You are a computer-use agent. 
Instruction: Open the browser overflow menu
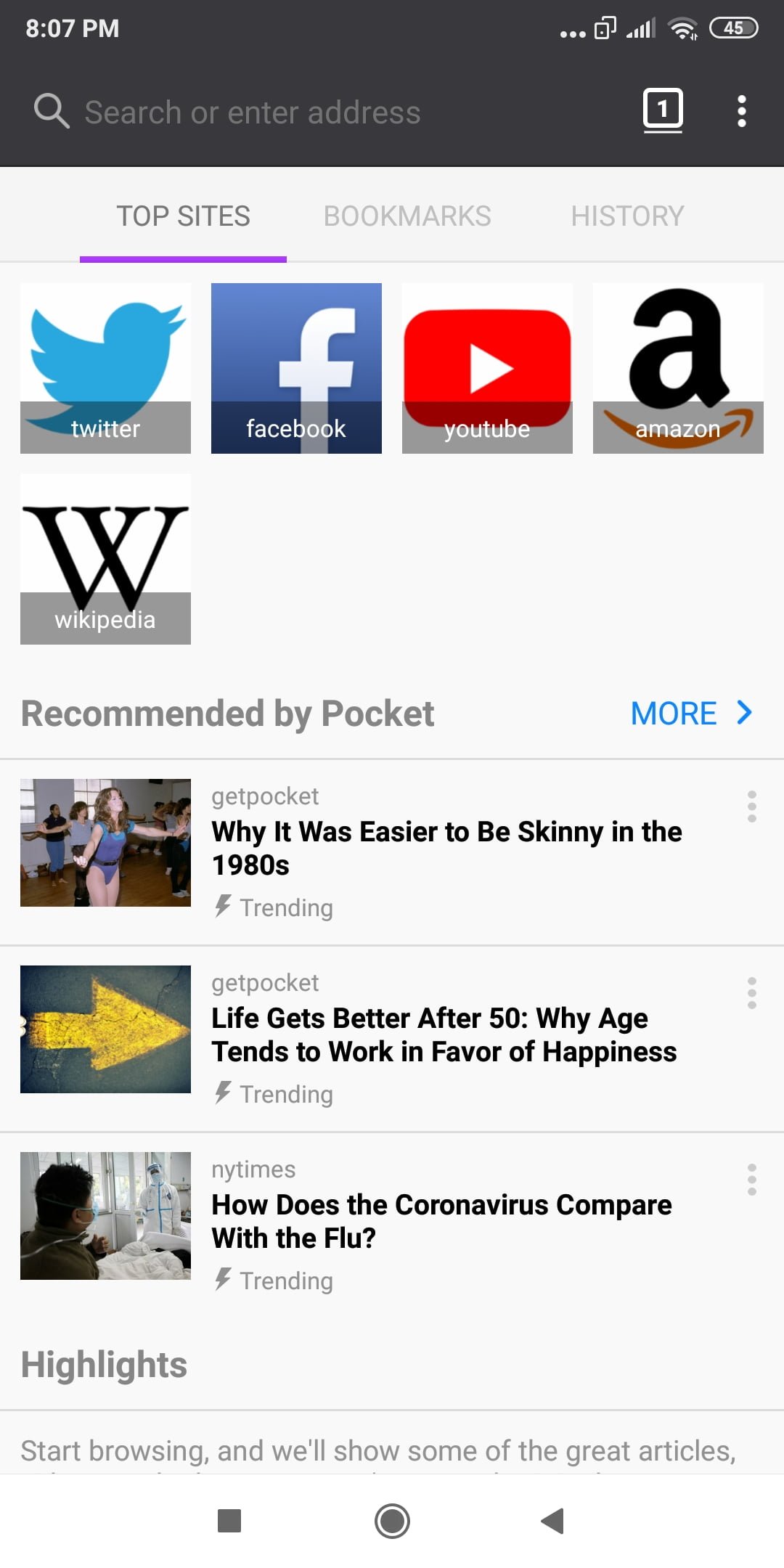click(x=741, y=111)
